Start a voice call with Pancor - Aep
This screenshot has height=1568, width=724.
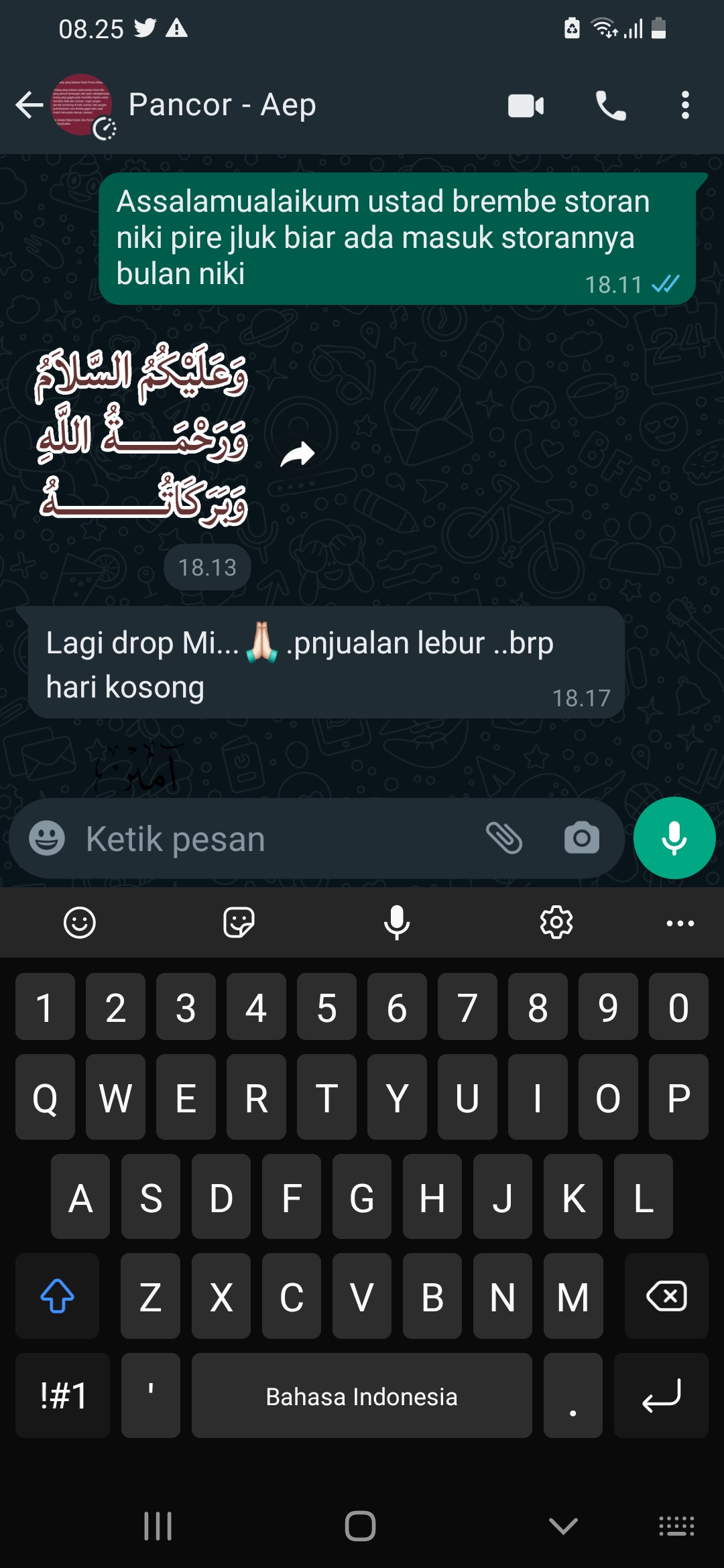pos(611,105)
